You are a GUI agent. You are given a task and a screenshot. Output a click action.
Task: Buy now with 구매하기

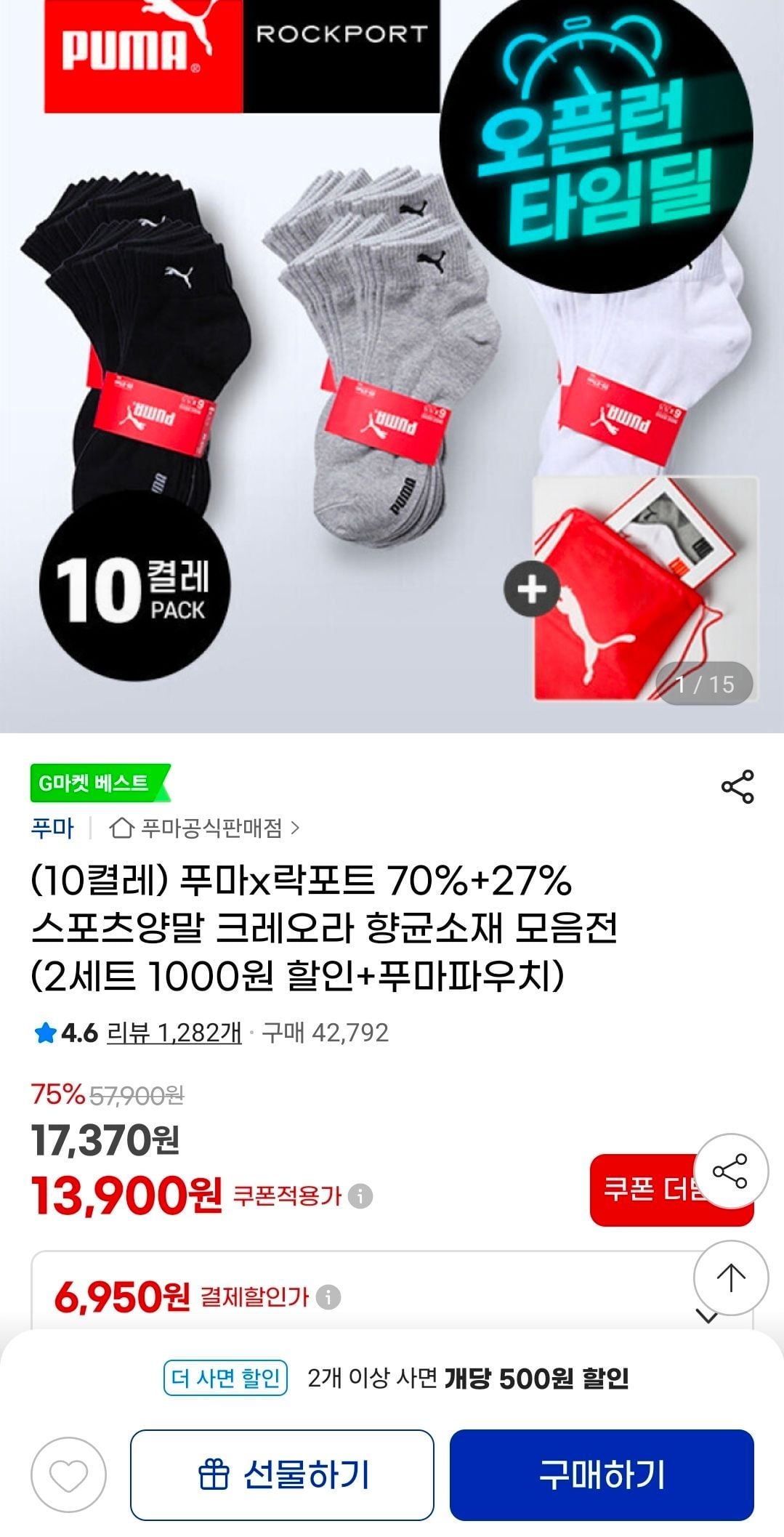click(x=602, y=1475)
